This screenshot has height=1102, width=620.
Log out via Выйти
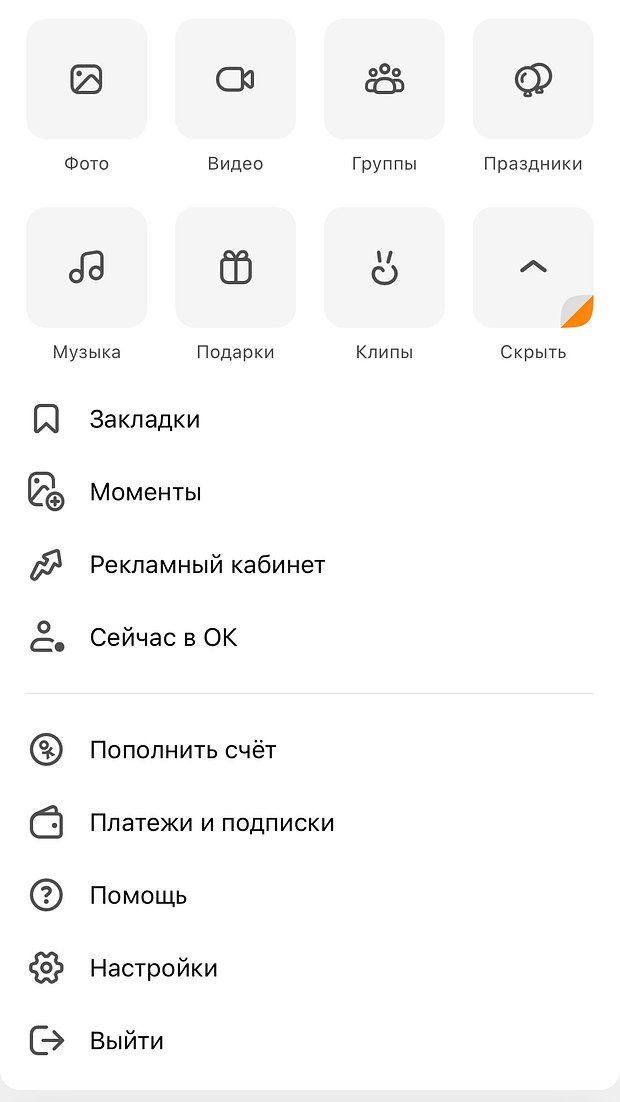310,1041
